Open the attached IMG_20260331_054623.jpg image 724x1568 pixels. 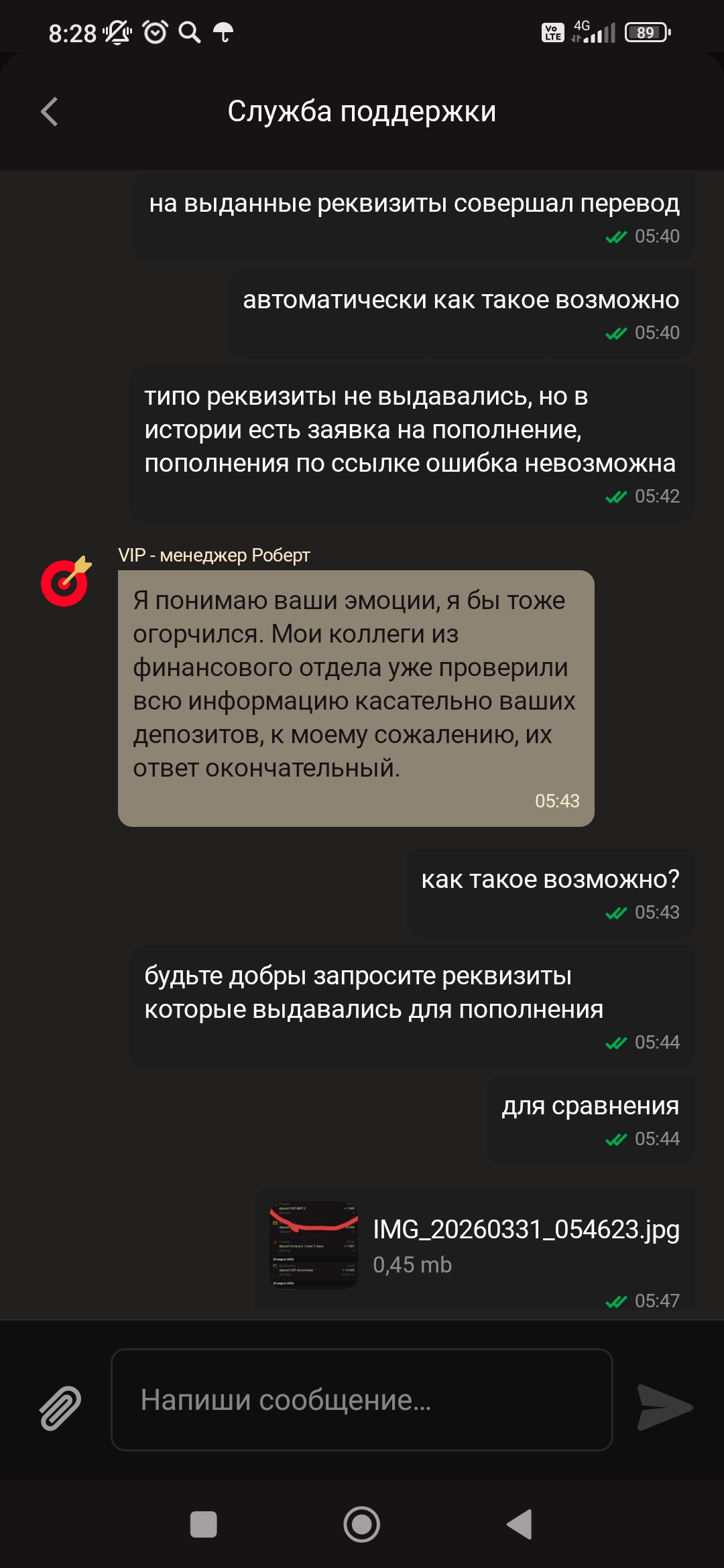(x=314, y=1245)
